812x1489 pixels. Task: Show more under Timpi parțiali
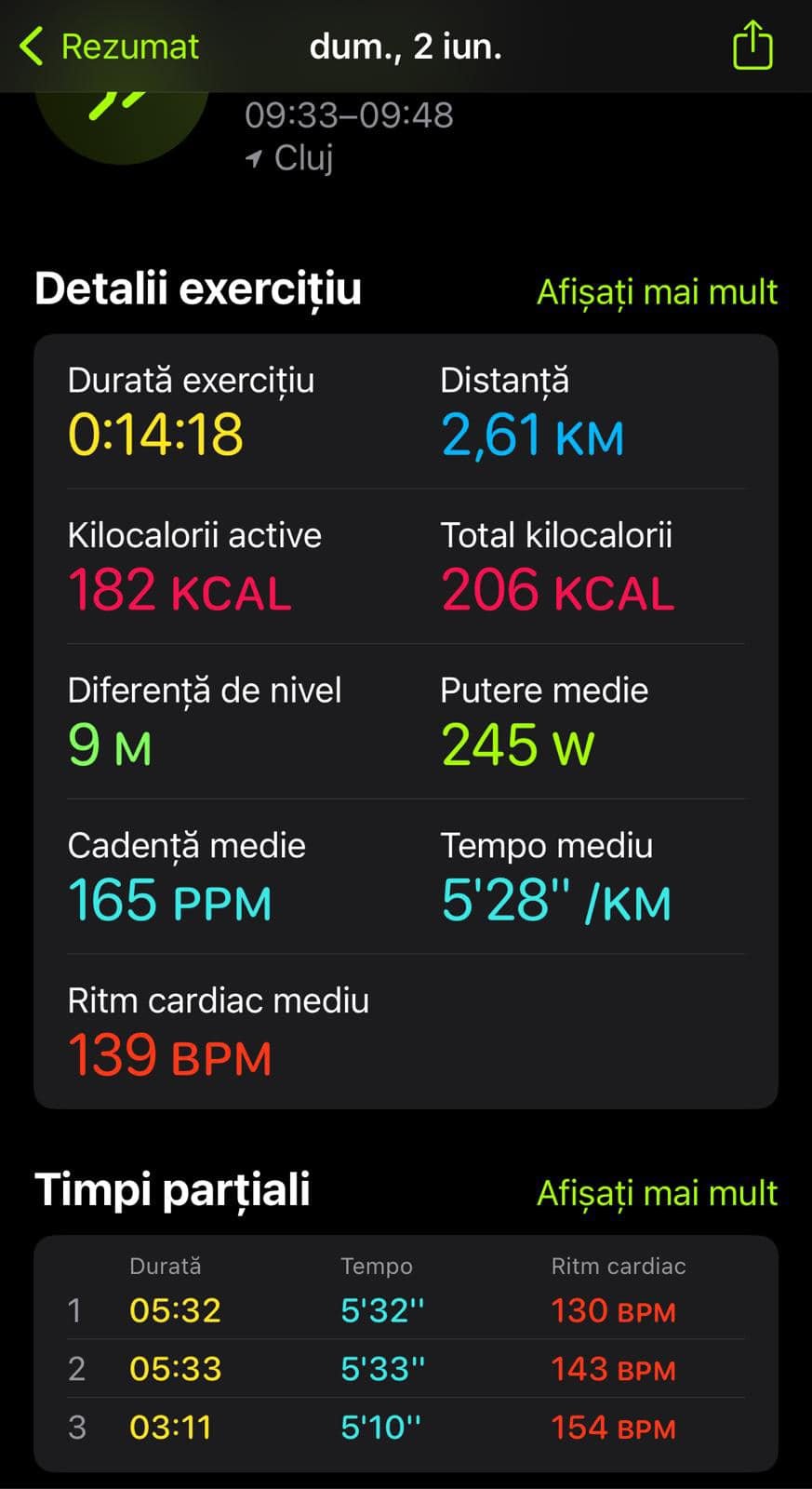[x=657, y=1193]
